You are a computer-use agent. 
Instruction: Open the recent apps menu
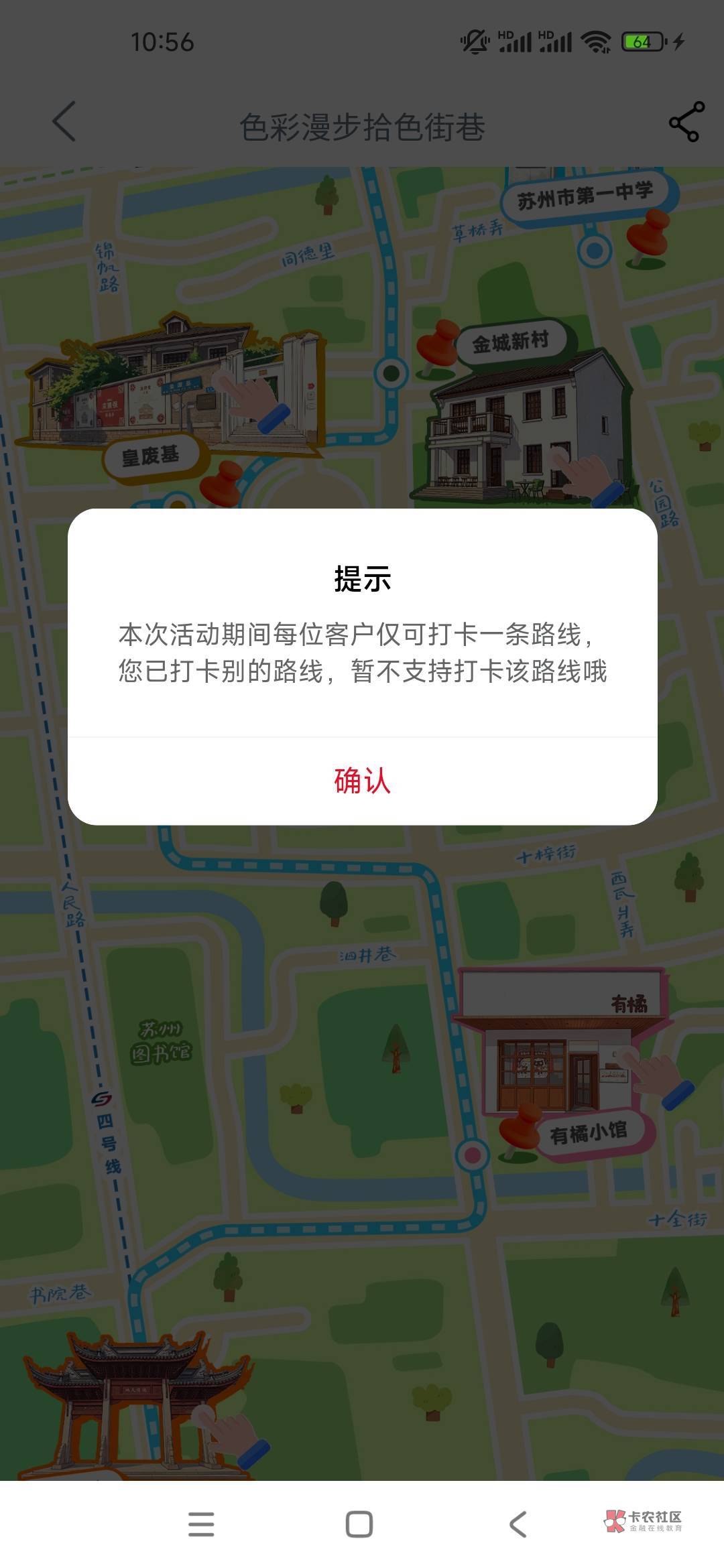[201, 1524]
